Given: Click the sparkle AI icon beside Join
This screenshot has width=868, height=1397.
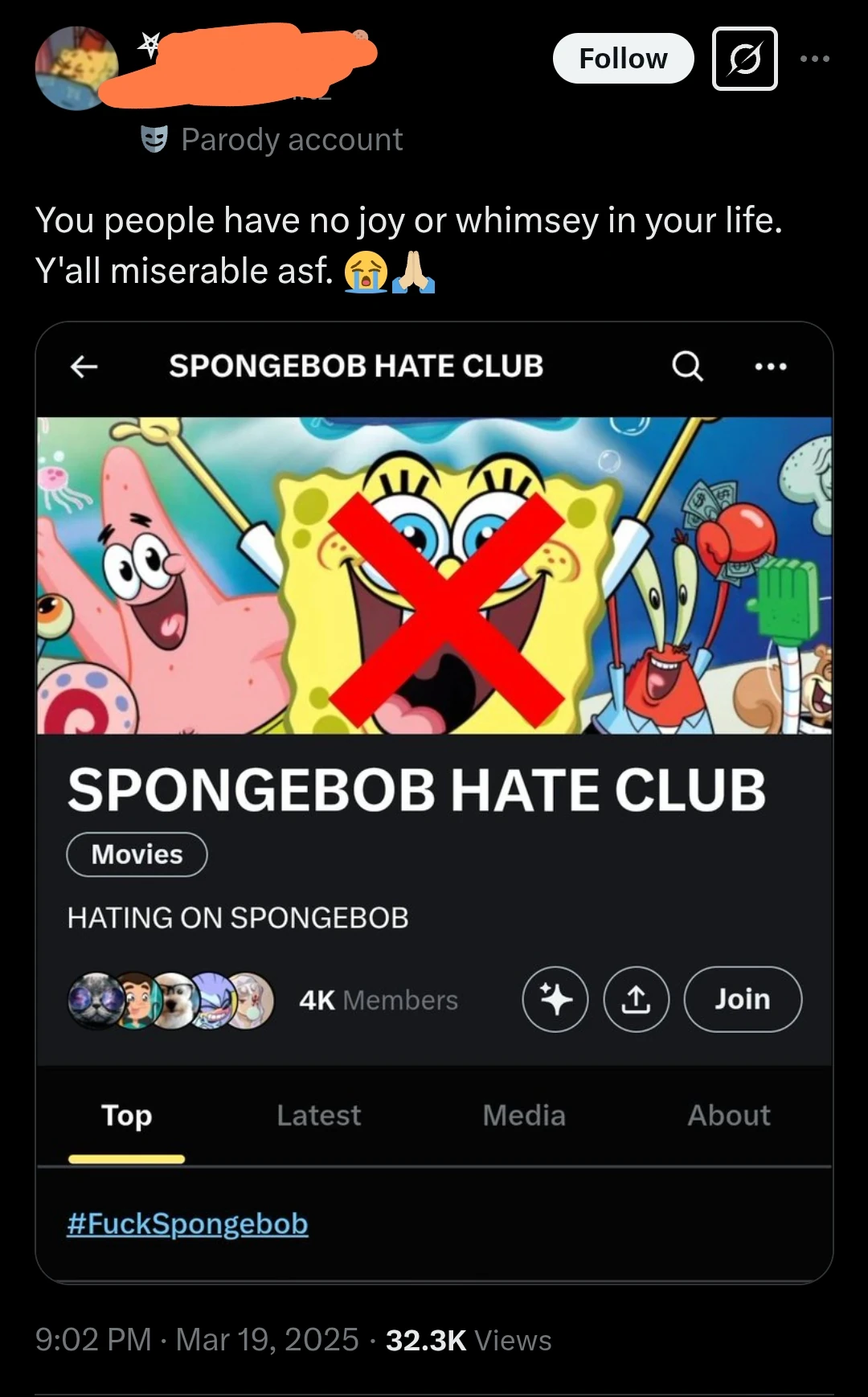Looking at the screenshot, I should [x=555, y=999].
